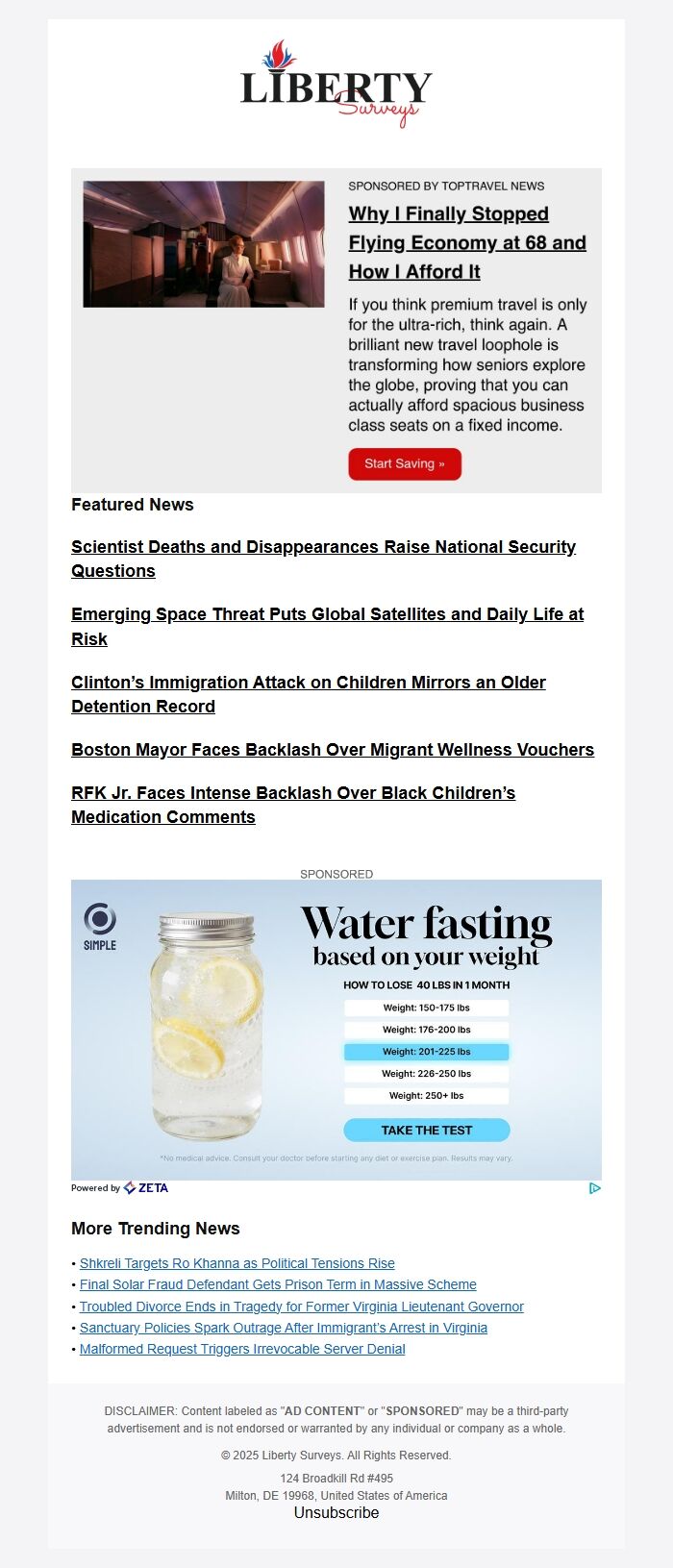Image resolution: width=673 pixels, height=1568 pixels.
Task: Tap the Water fasting TAKE THE TEST ad
Action: click(426, 1131)
